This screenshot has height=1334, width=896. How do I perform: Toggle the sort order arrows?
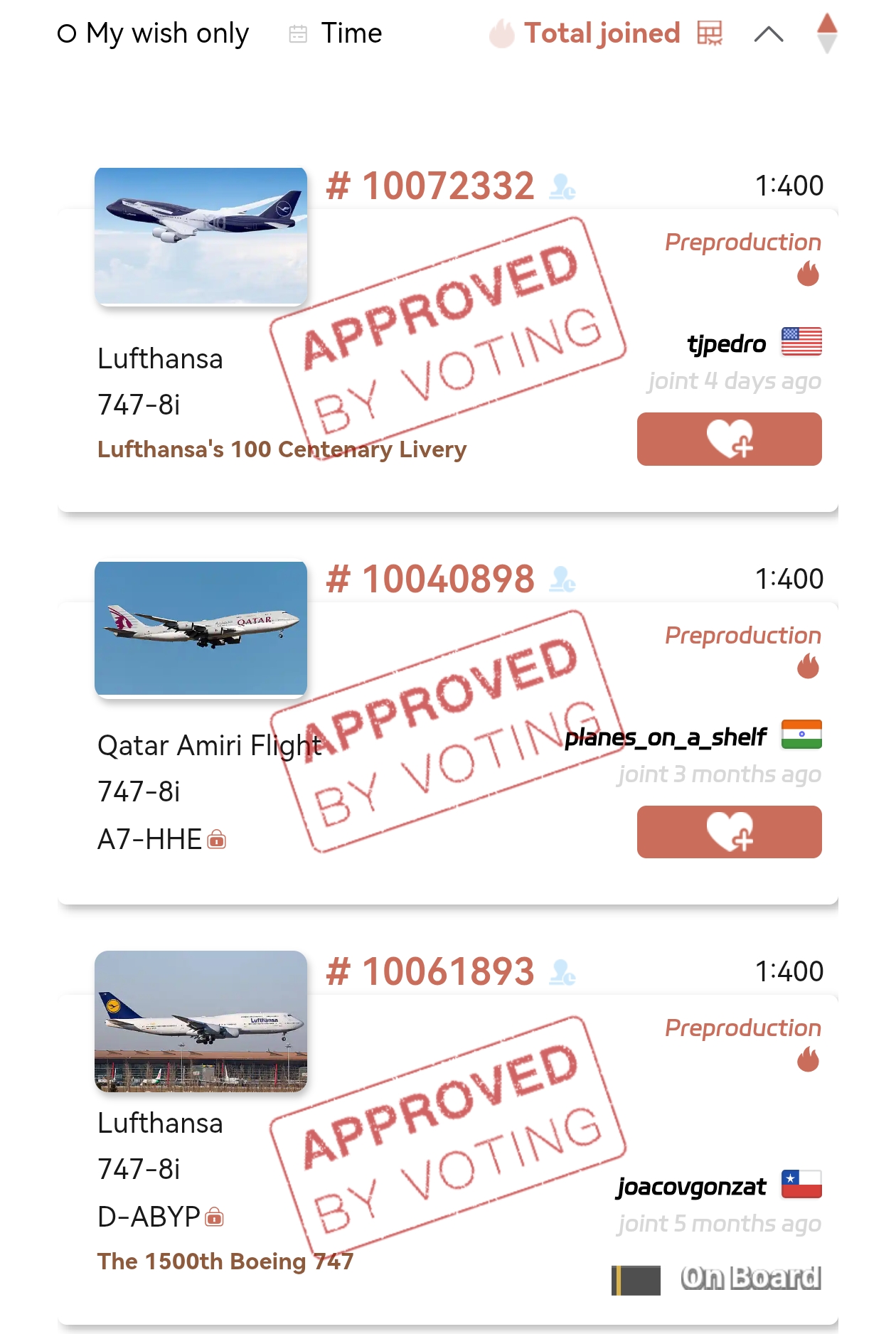[826, 33]
